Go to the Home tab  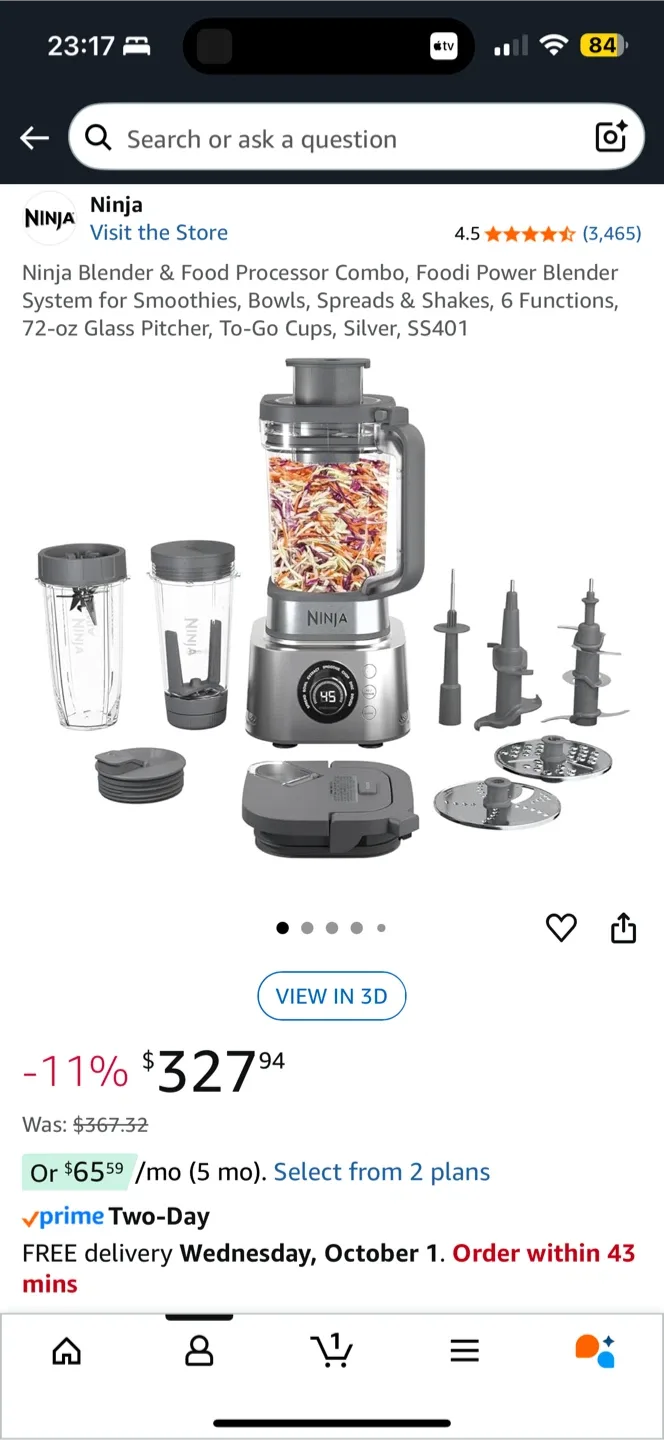66,1351
